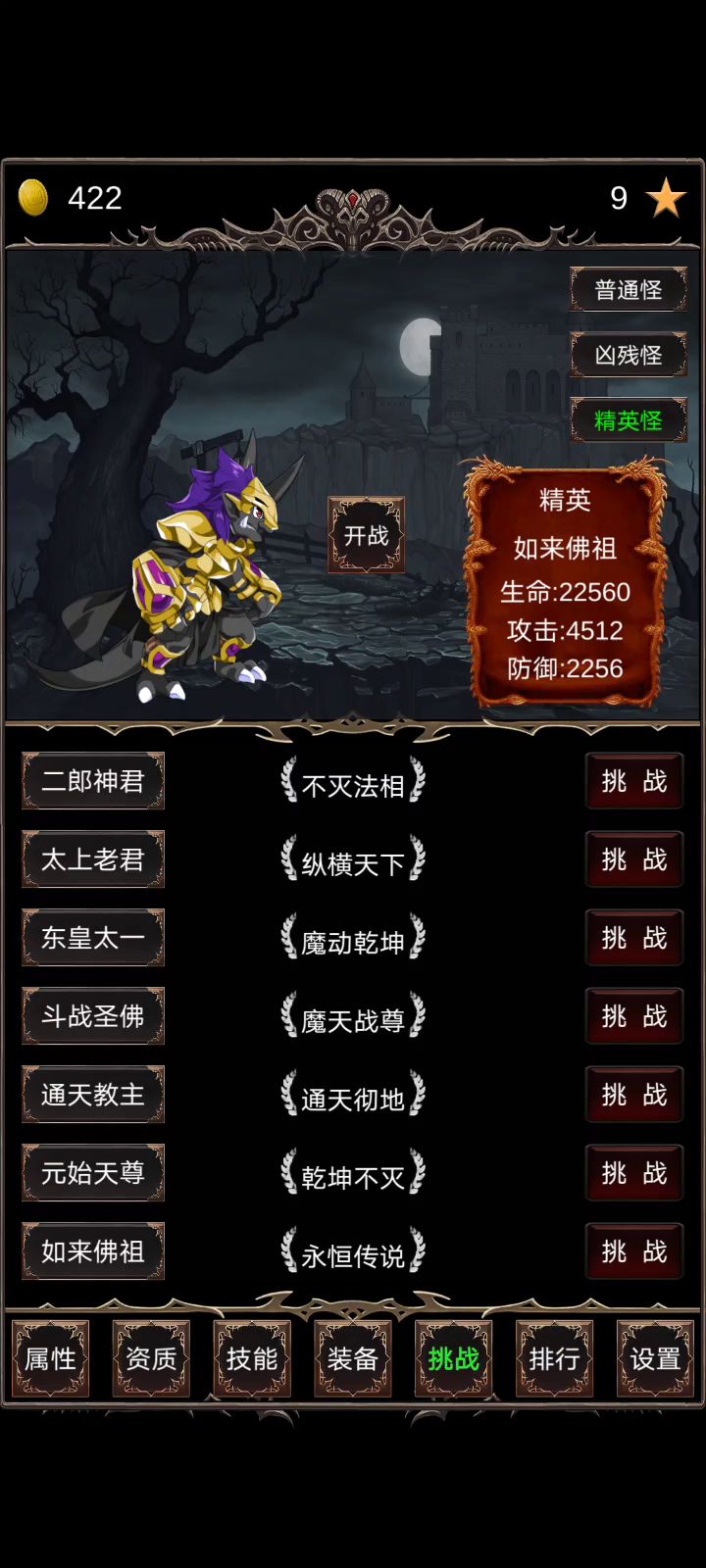The height and width of the screenshot is (1568, 706).
Task: Select 斗战圣佛
Action: click(x=93, y=1016)
